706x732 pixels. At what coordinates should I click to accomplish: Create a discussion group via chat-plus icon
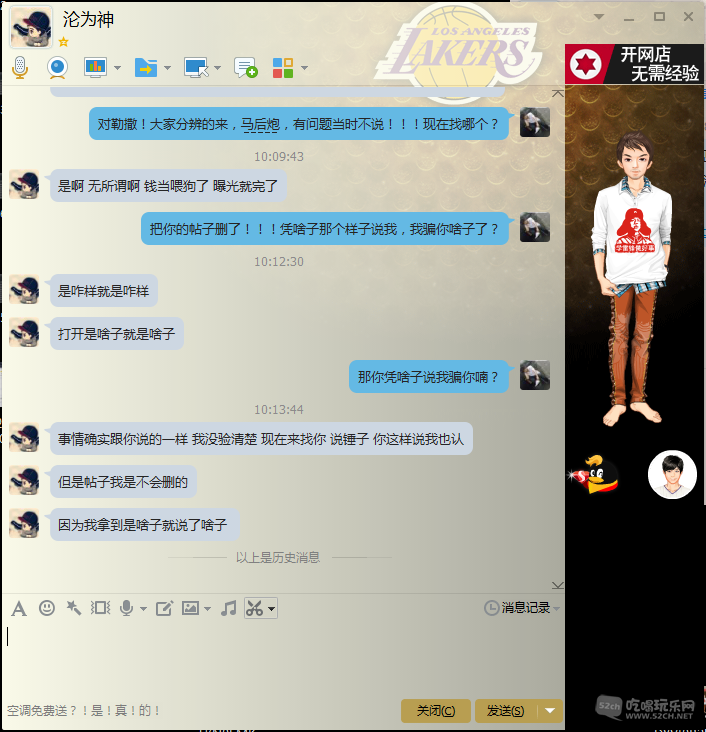[245, 67]
